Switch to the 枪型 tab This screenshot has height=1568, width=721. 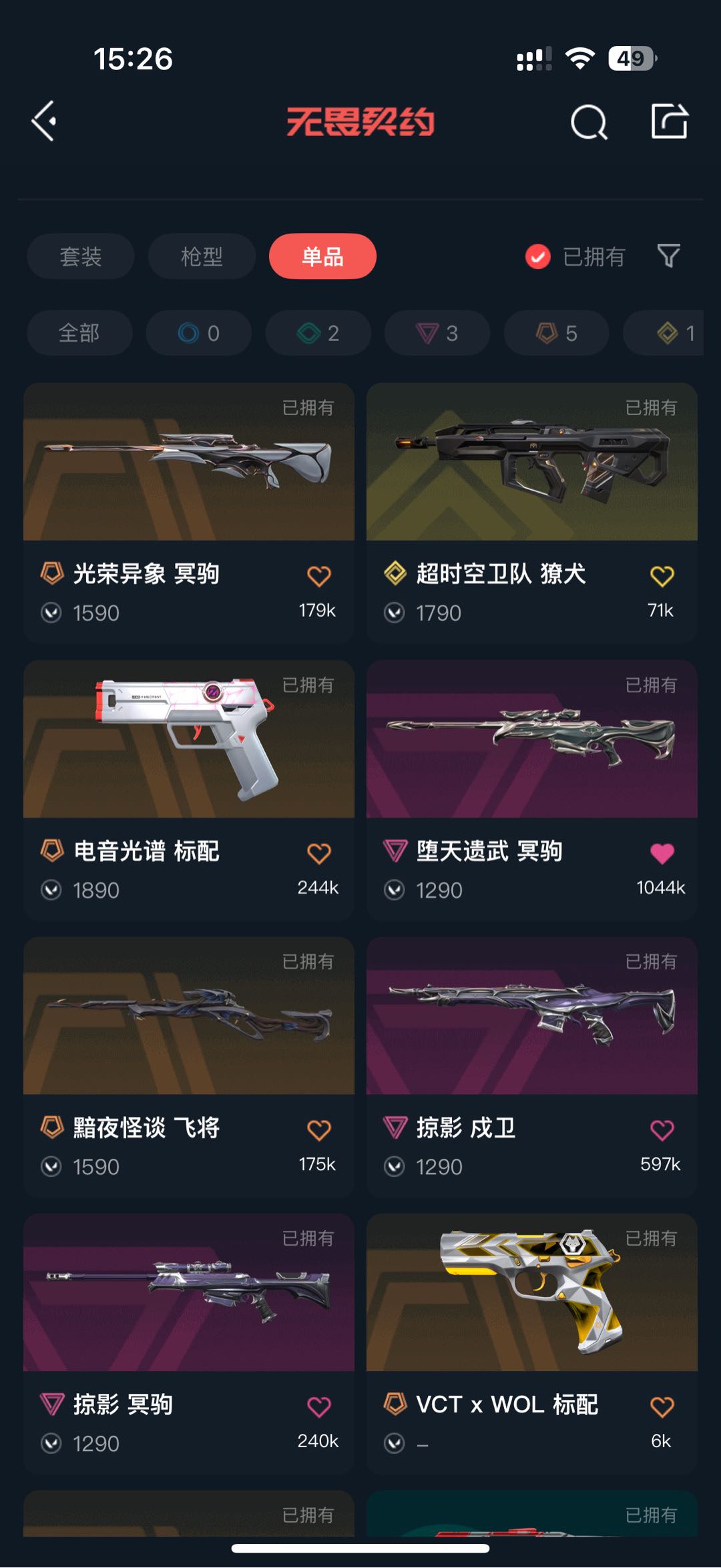(202, 256)
